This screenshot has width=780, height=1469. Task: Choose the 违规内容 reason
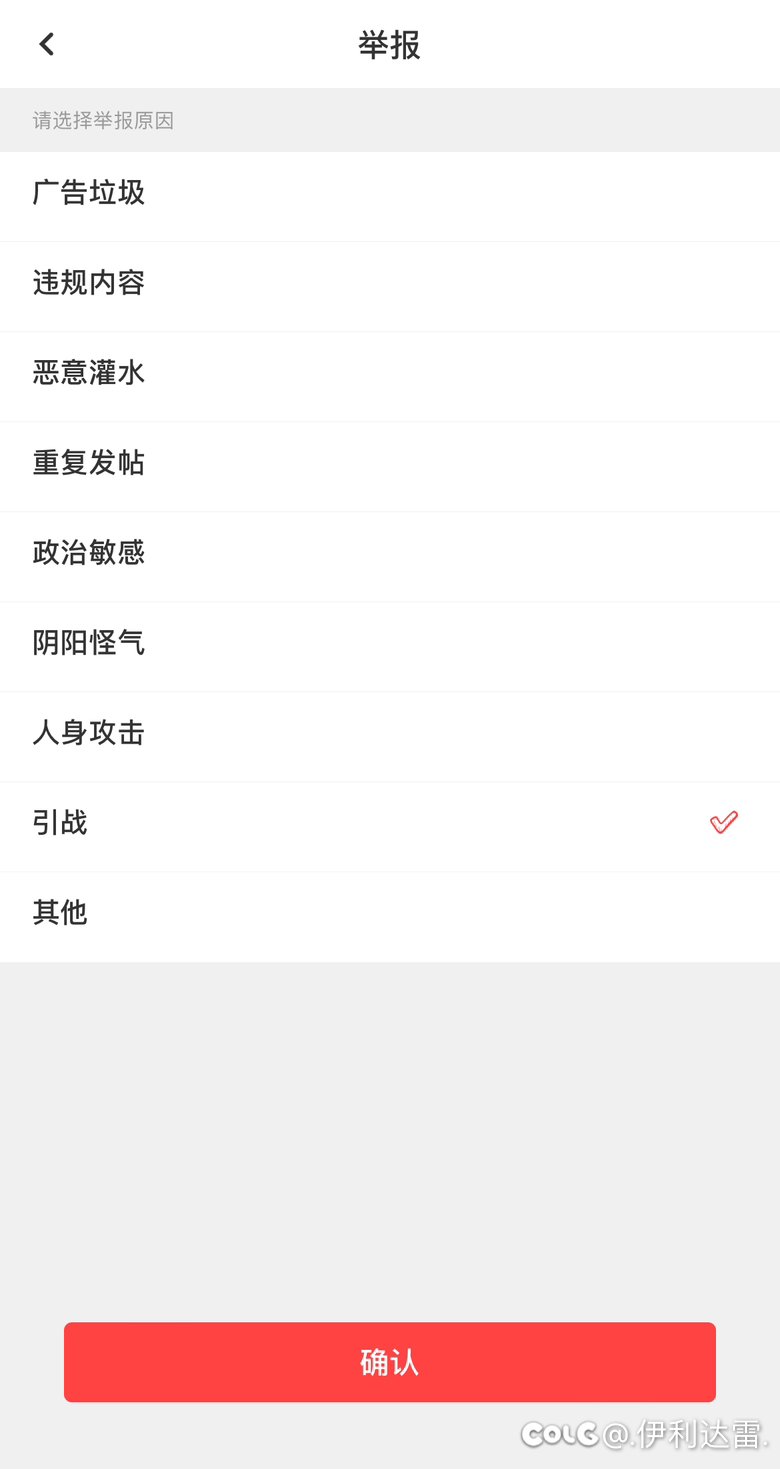tap(390, 286)
